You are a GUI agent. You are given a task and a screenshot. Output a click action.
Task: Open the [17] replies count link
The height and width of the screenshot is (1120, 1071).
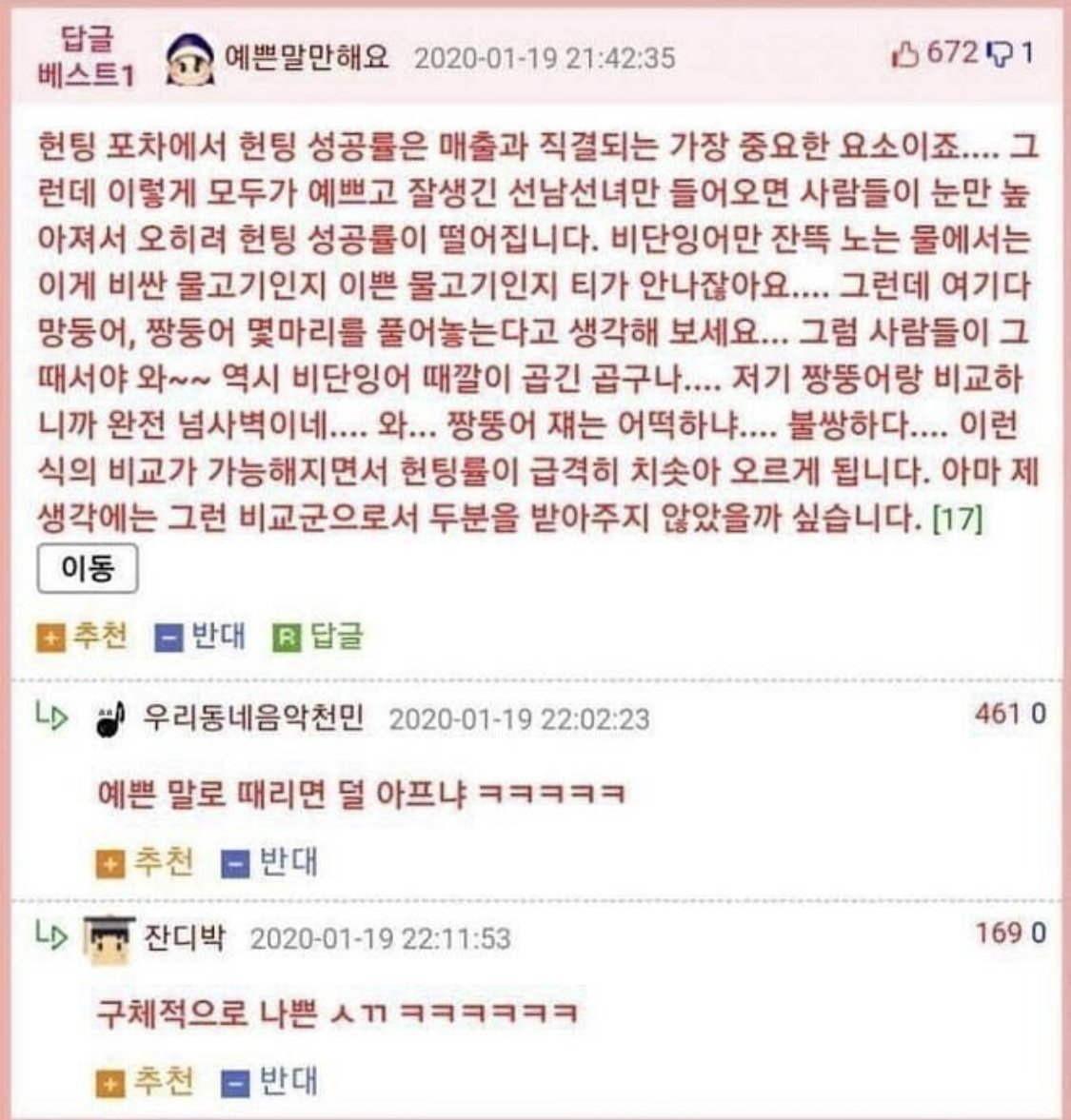coord(957,520)
